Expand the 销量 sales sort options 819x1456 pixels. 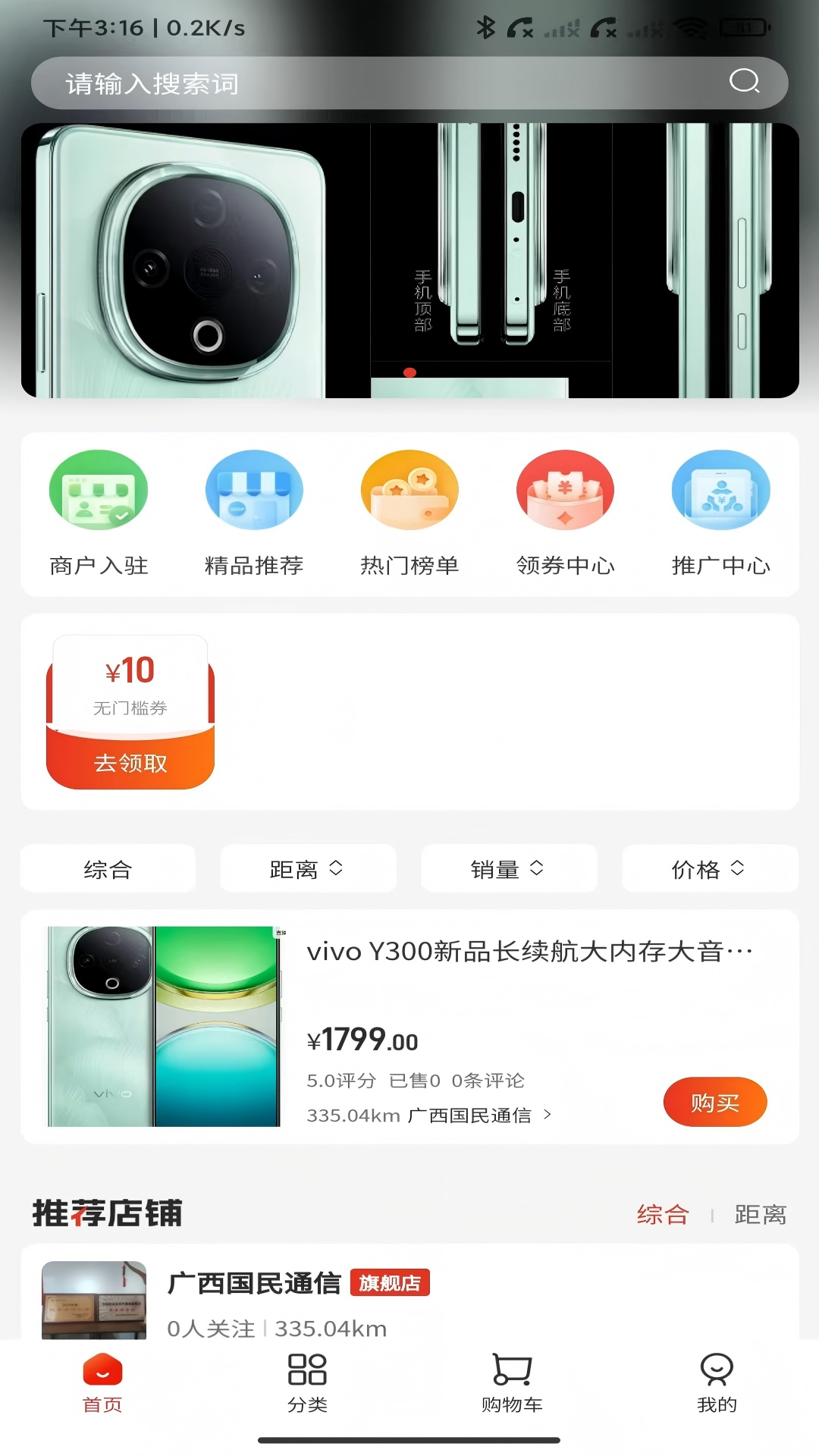pyautogui.click(x=509, y=869)
